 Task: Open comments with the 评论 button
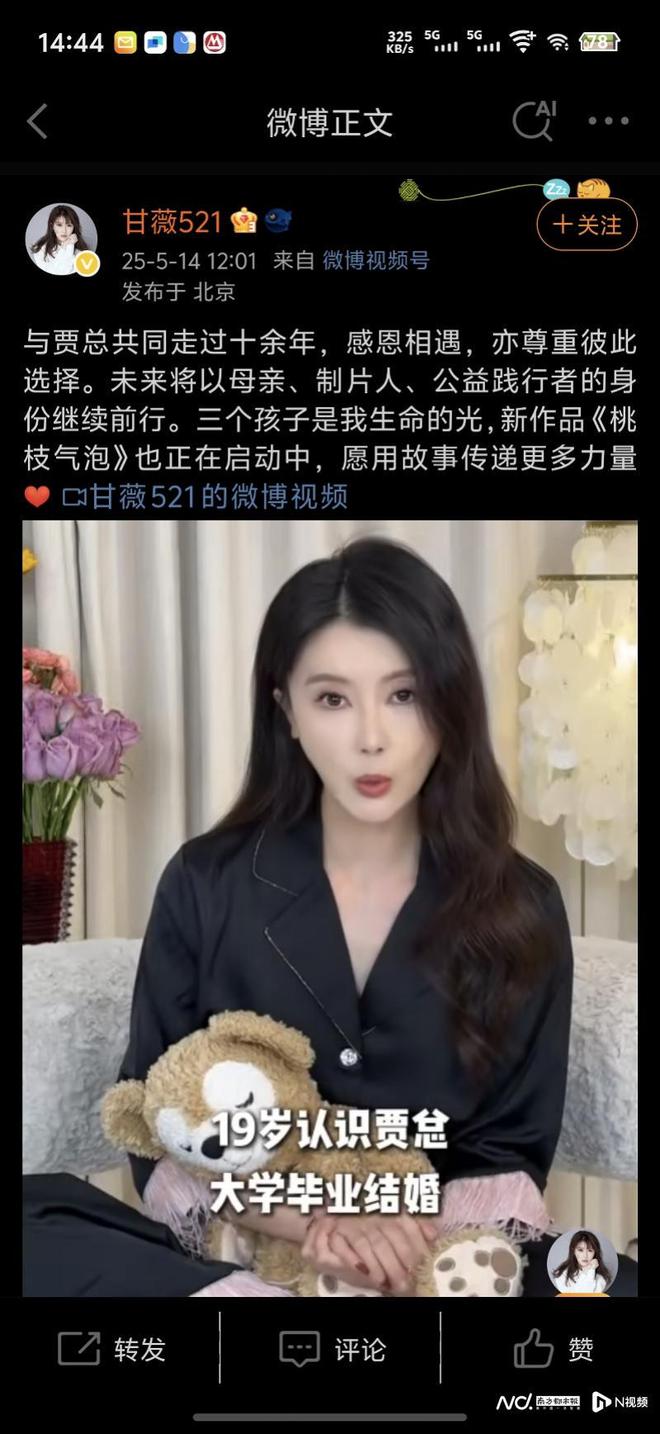(x=332, y=1349)
